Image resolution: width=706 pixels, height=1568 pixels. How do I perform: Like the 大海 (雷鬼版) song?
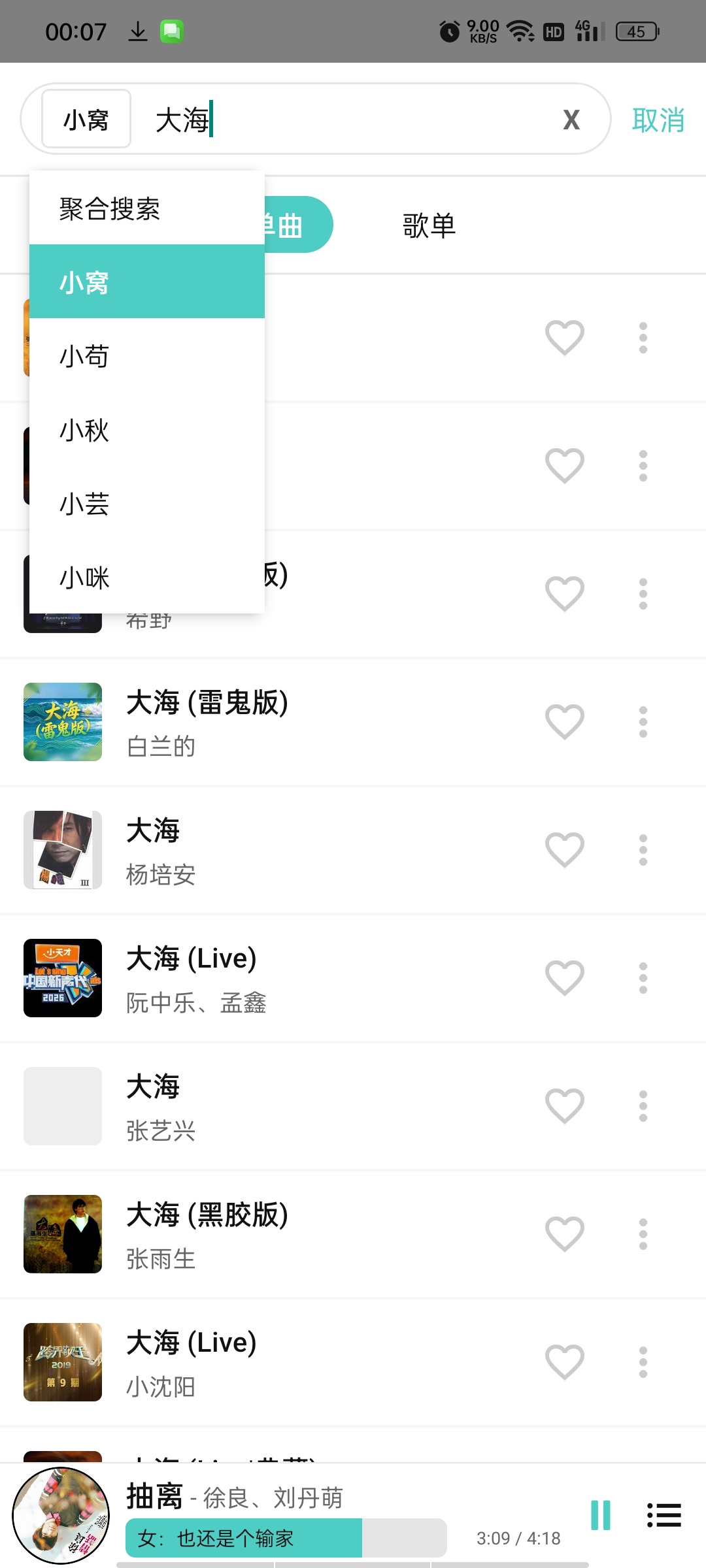[565, 721]
